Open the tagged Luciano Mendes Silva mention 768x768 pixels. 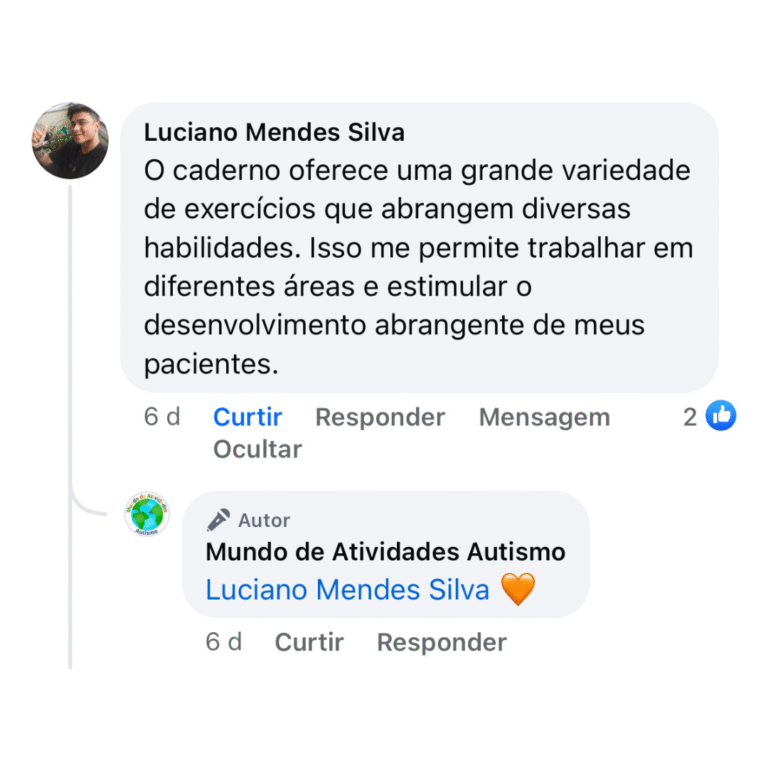pos(347,590)
